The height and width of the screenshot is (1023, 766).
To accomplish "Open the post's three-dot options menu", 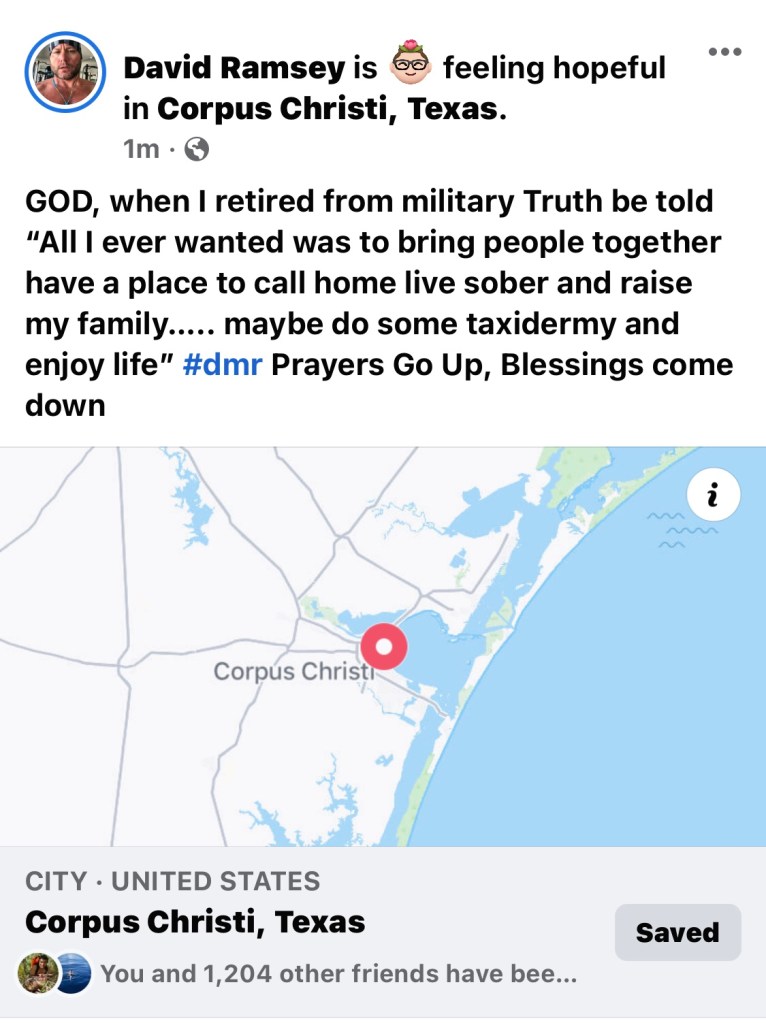I will (x=724, y=52).
